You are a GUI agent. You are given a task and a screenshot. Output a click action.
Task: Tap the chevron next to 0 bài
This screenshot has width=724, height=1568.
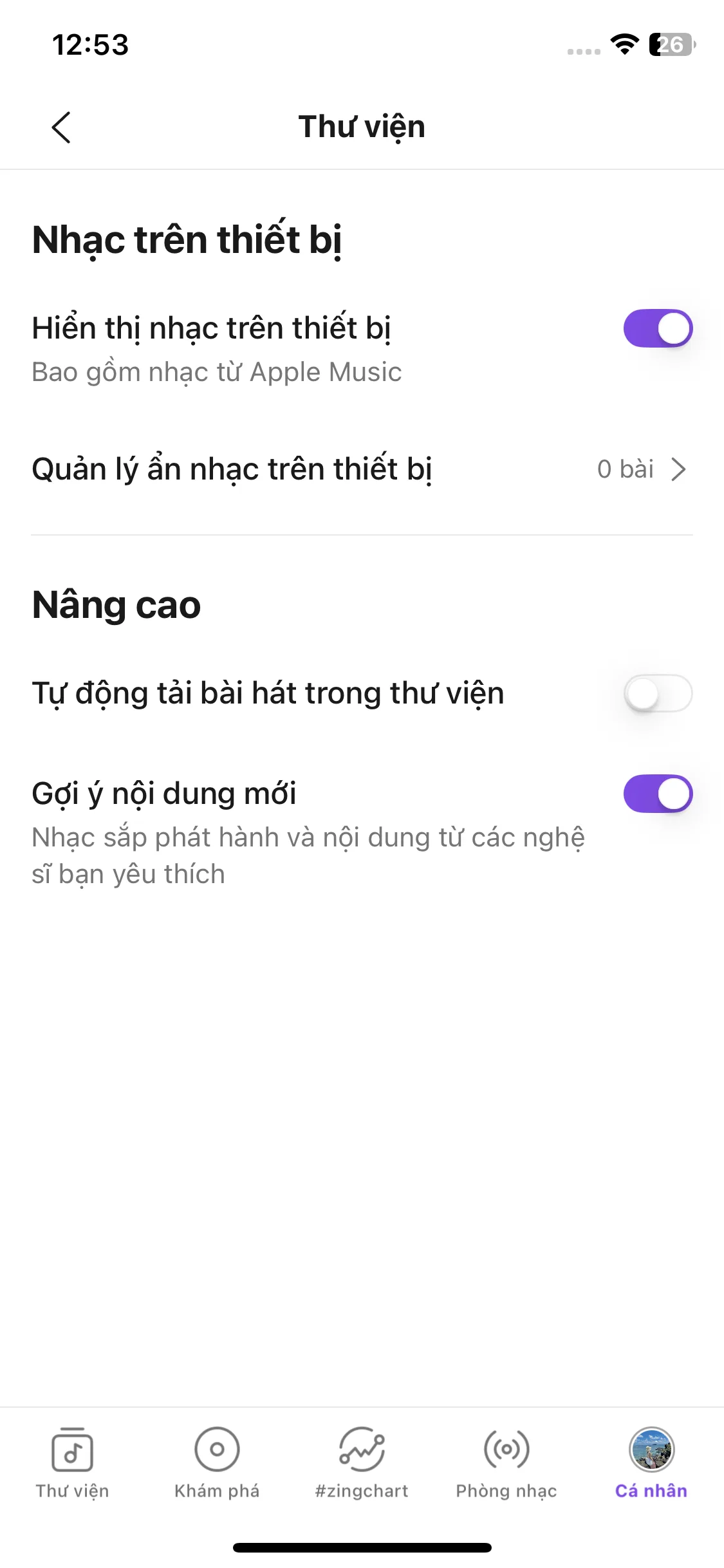[x=680, y=470]
